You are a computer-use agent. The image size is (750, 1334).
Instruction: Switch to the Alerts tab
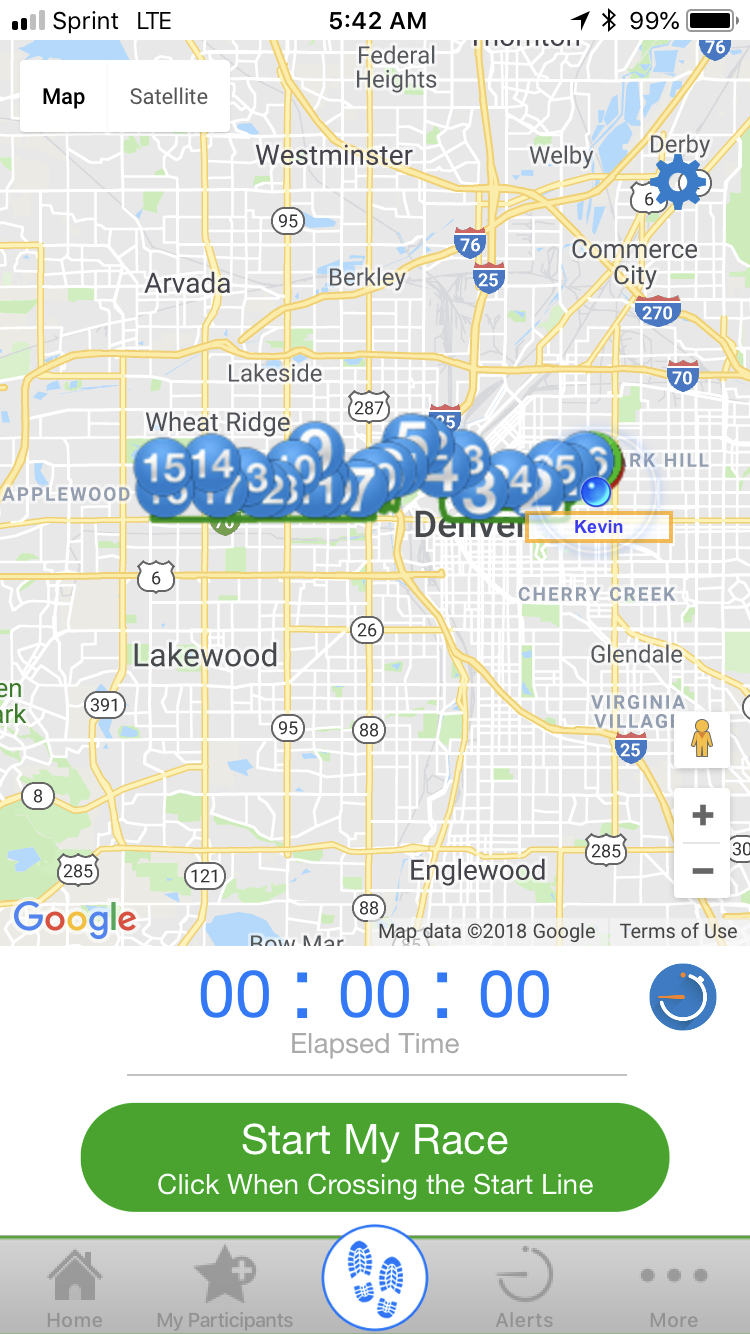click(x=525, y=1290)
